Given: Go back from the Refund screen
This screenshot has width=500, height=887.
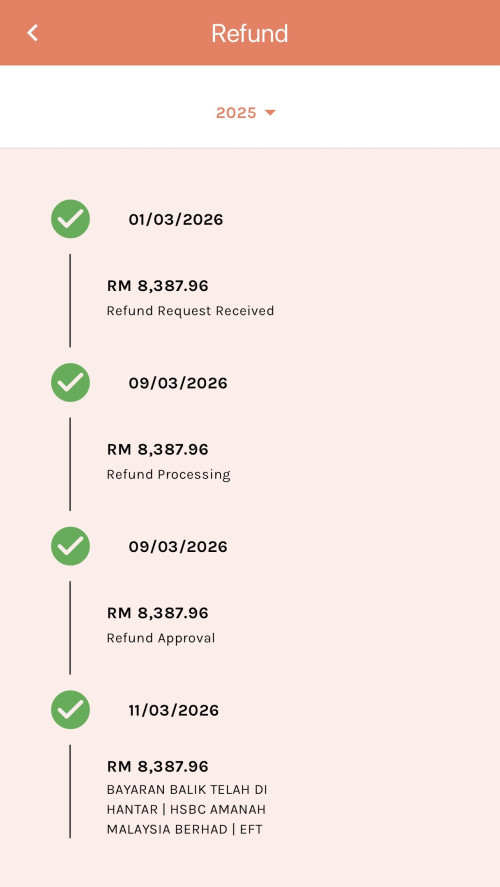Looking at the screenshot, I should click(x=33, y=33).
